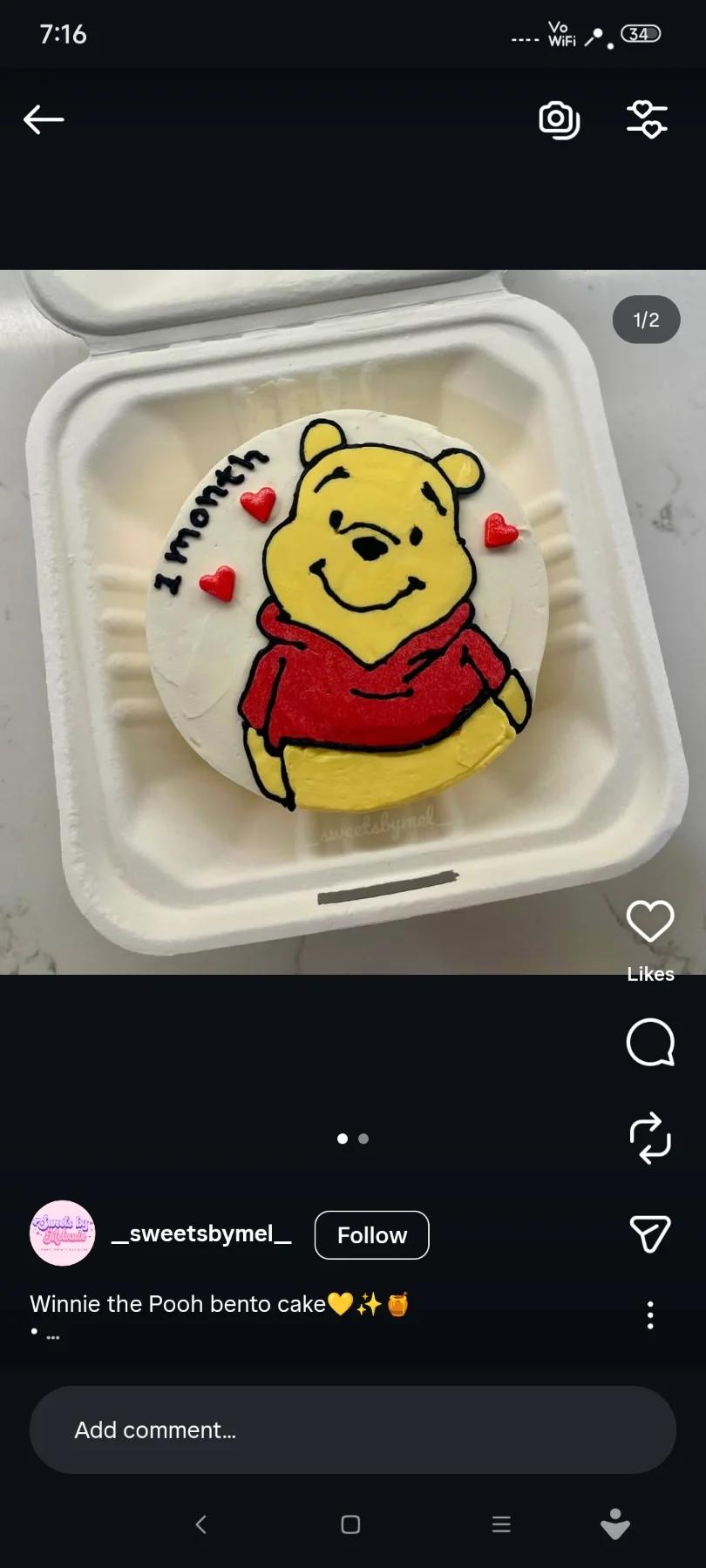Tap the back arrow to exit post
The height and width of the screenshot is (1568, 706).
(x=42, y=119)
